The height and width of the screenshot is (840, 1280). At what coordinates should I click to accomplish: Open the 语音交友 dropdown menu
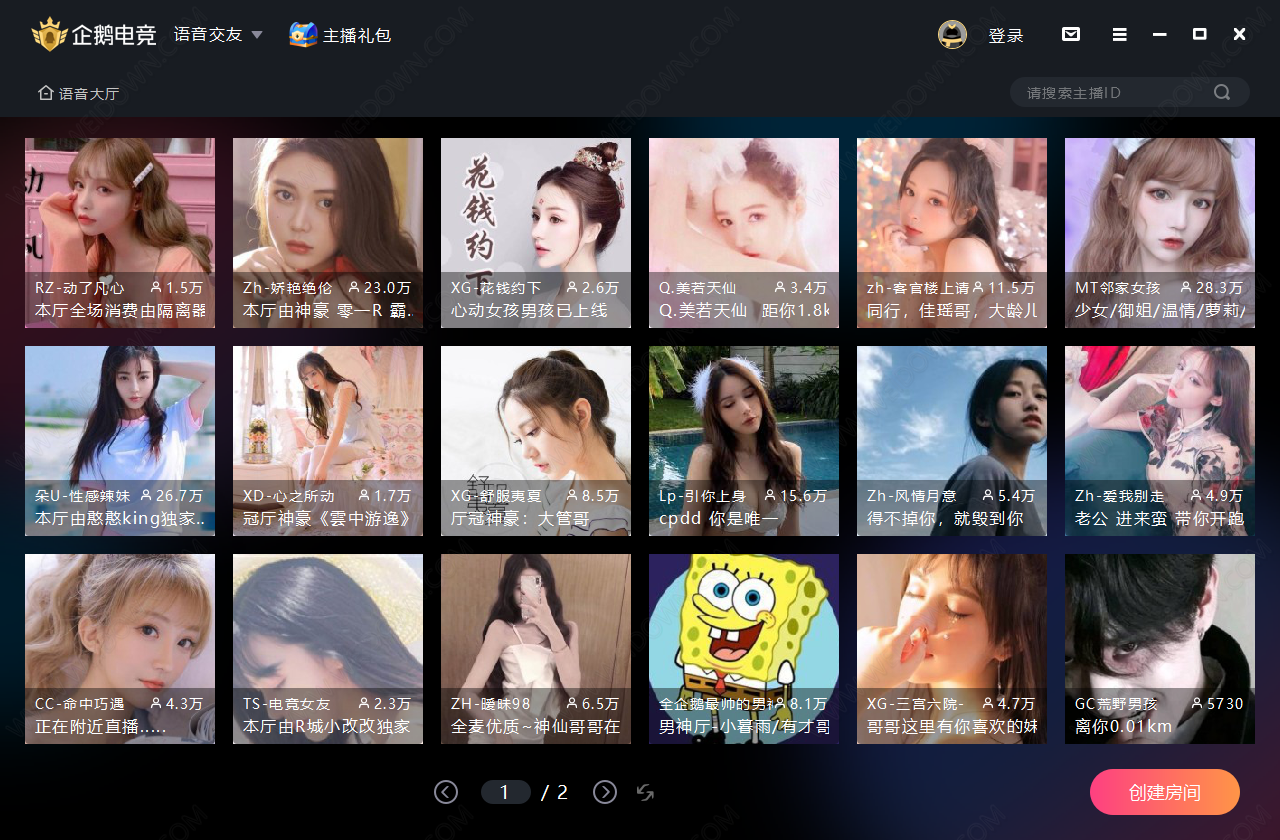[218, 35]
